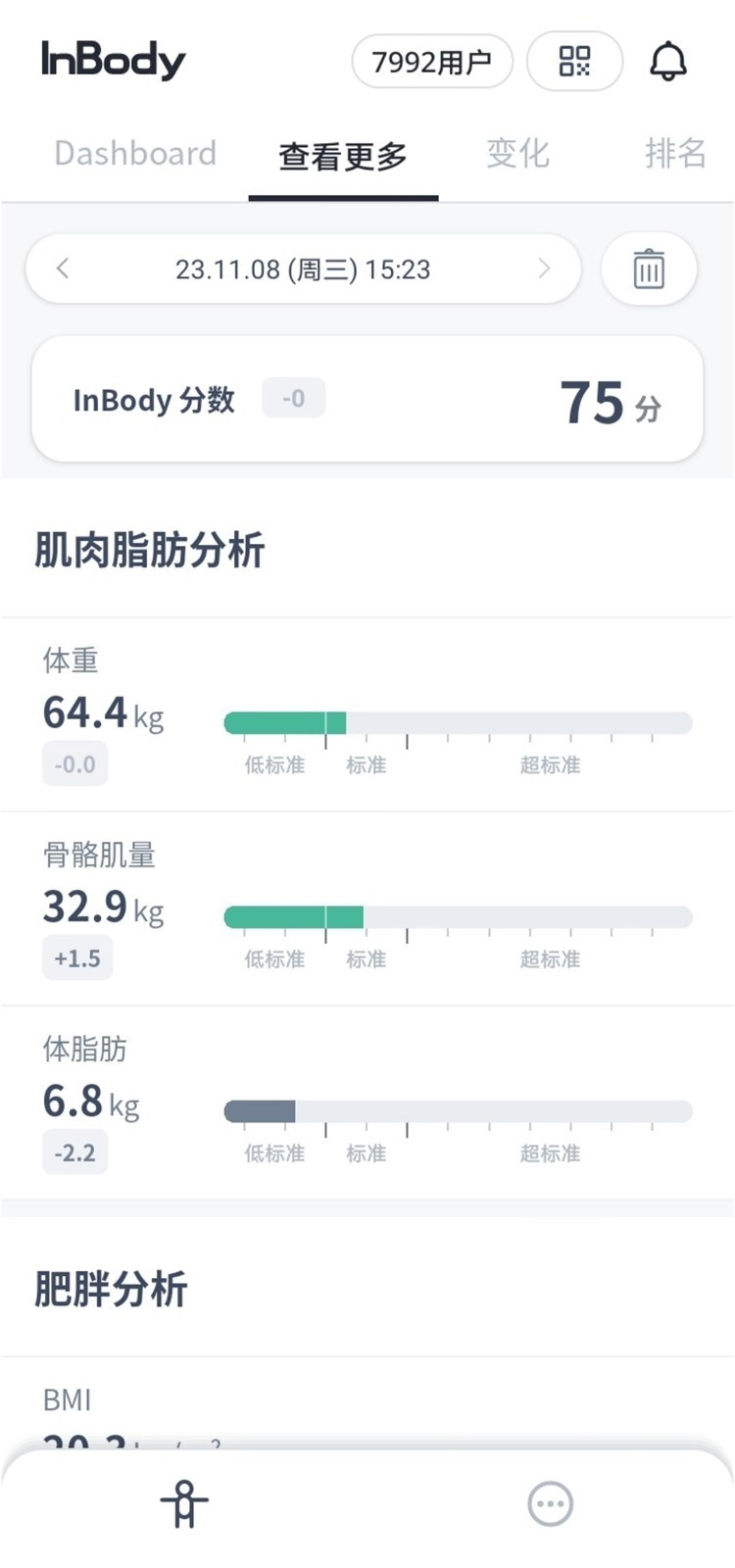The image size is (735, 1568).
Task: Switch to the 排名 tab
Action: [675, 154]
